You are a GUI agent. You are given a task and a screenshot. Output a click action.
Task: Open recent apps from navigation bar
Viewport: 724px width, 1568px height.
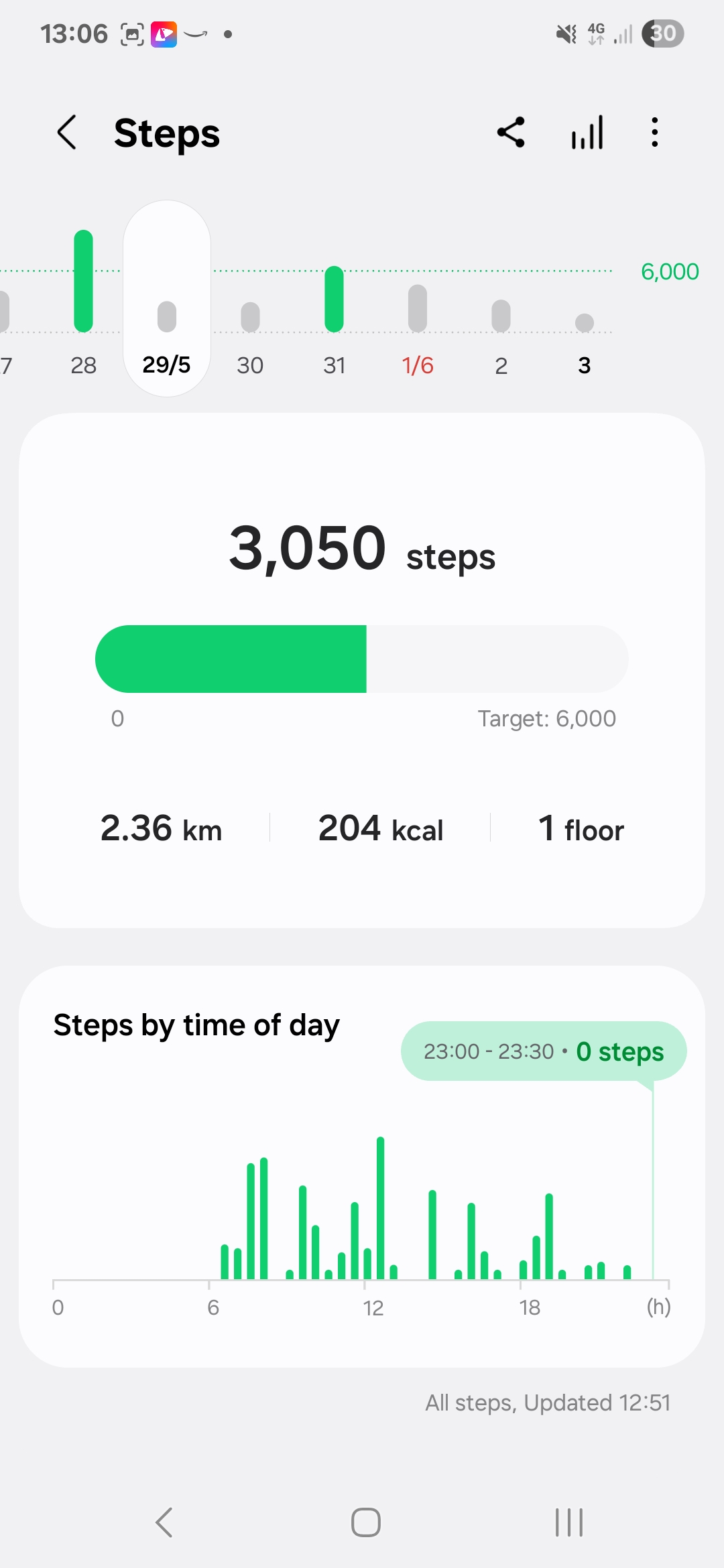[568, 1522]
